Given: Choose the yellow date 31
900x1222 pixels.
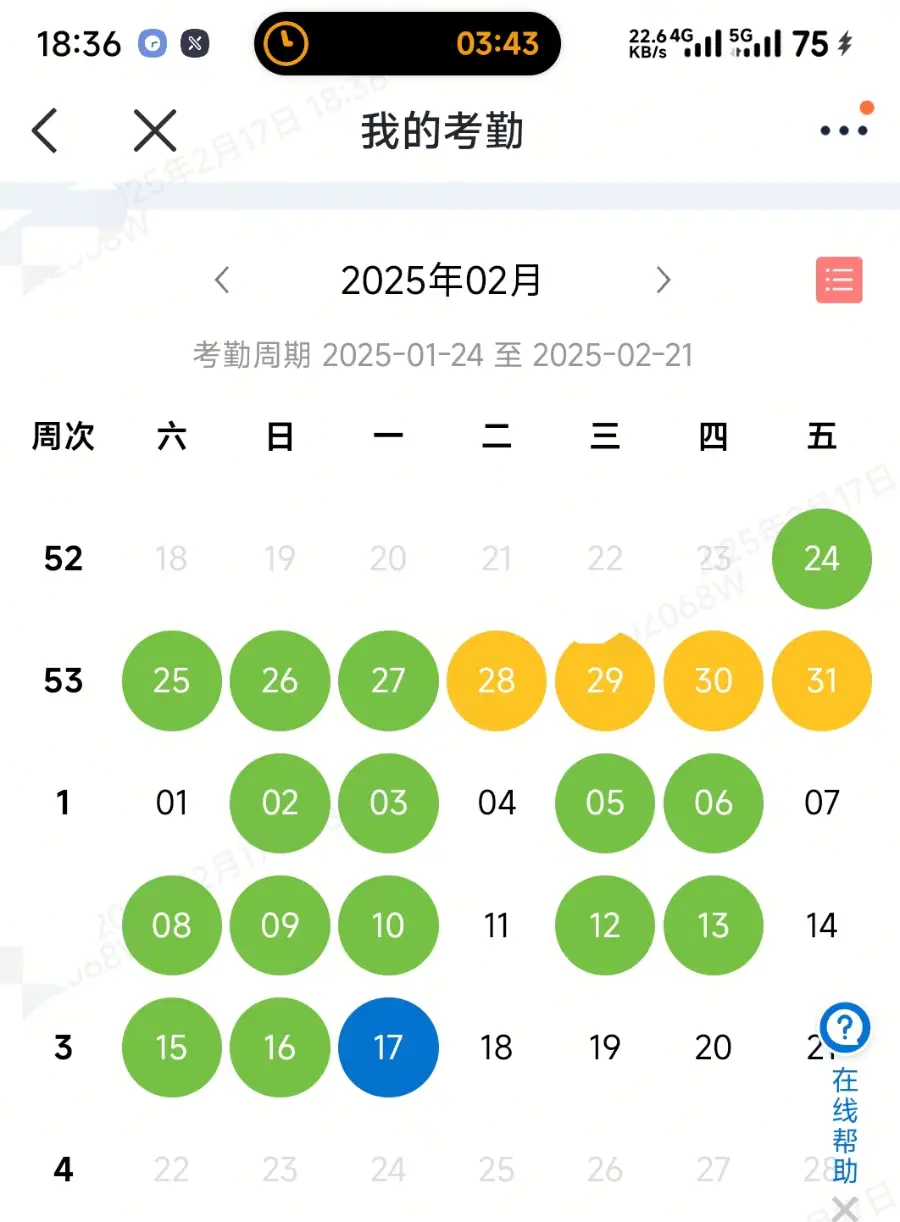Looking at the screenshot, I should 821,681.
